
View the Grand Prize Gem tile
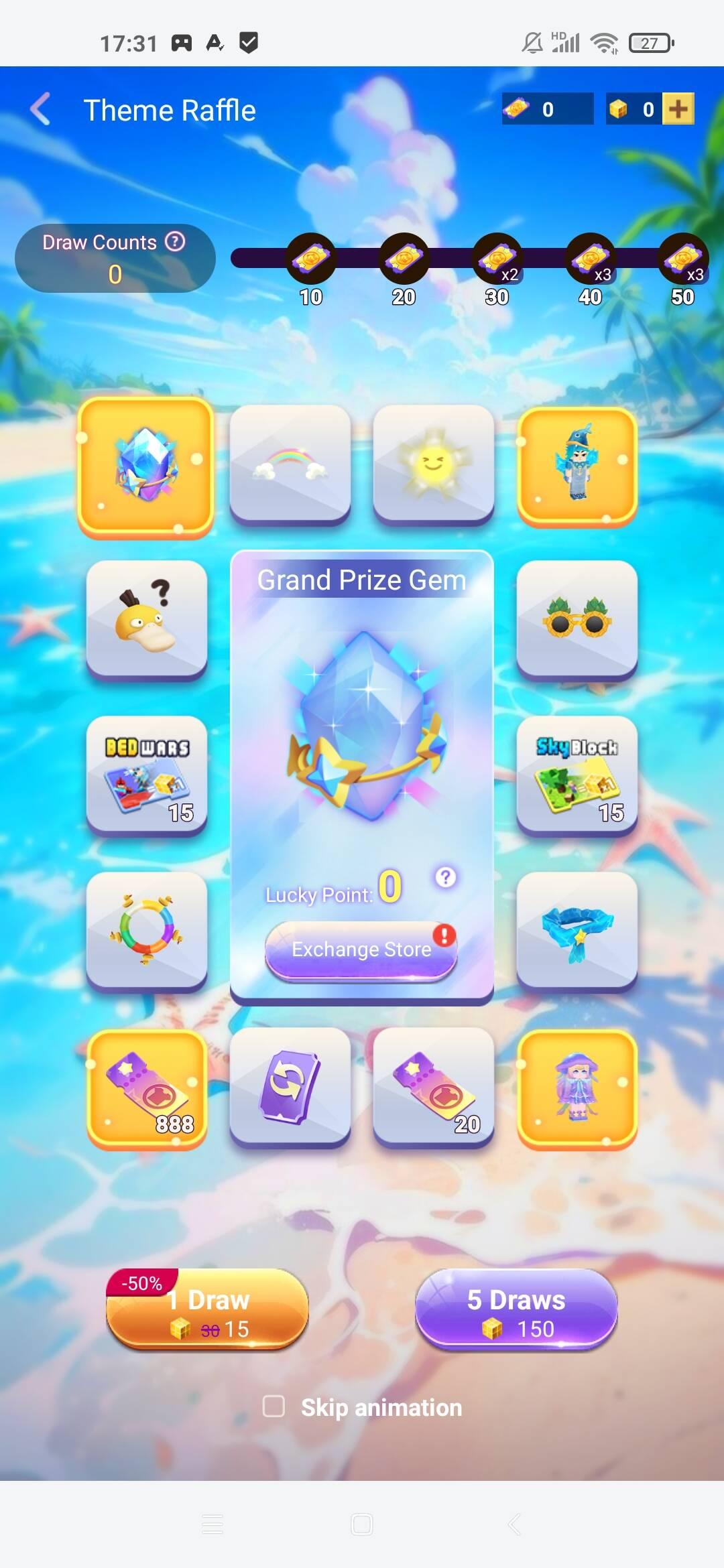pyautogui.click(x=146, y=466)
